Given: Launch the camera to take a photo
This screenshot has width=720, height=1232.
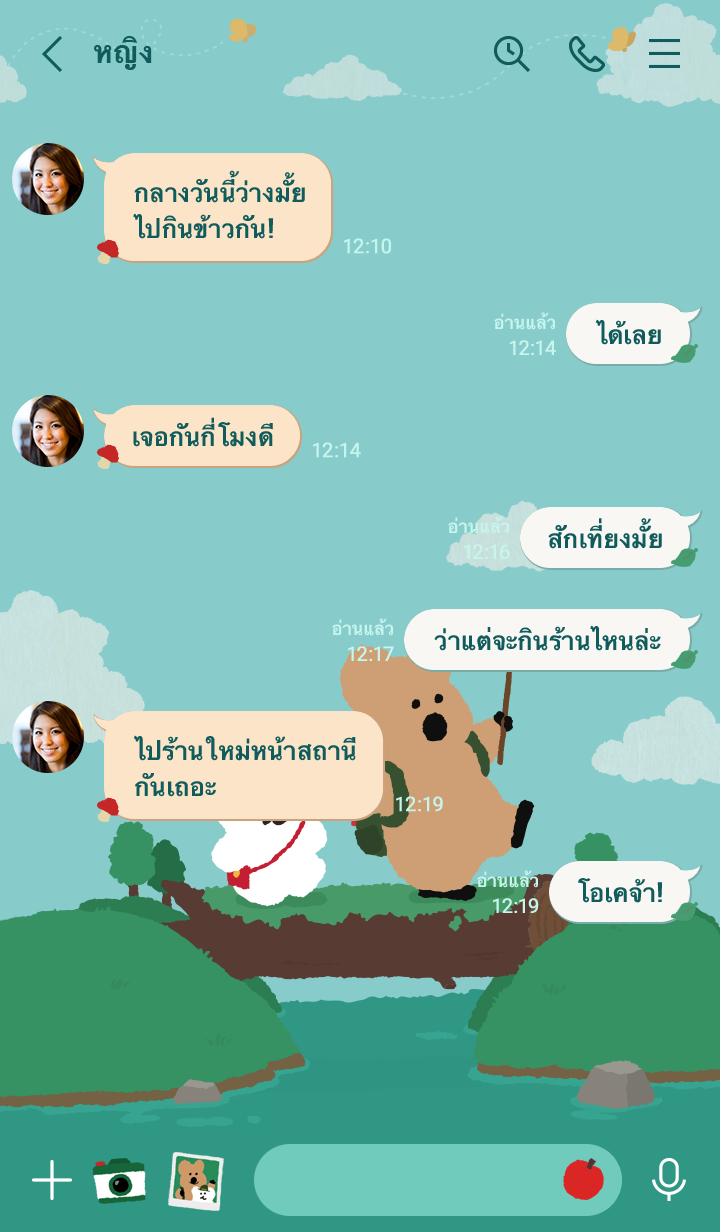Looking at the screenshot, I should [x=119, y=1180].
